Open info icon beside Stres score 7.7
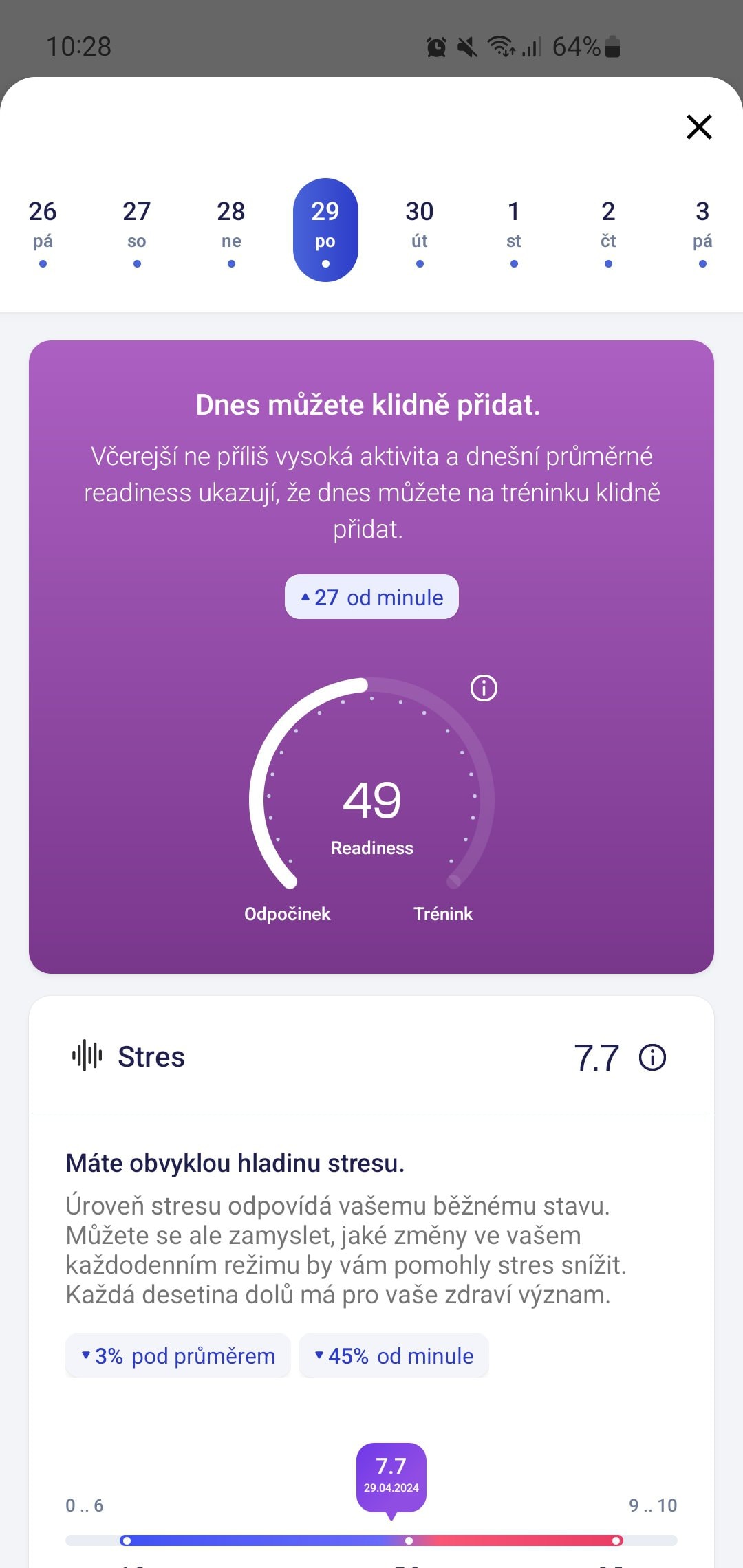 [x=652, y=1057]
